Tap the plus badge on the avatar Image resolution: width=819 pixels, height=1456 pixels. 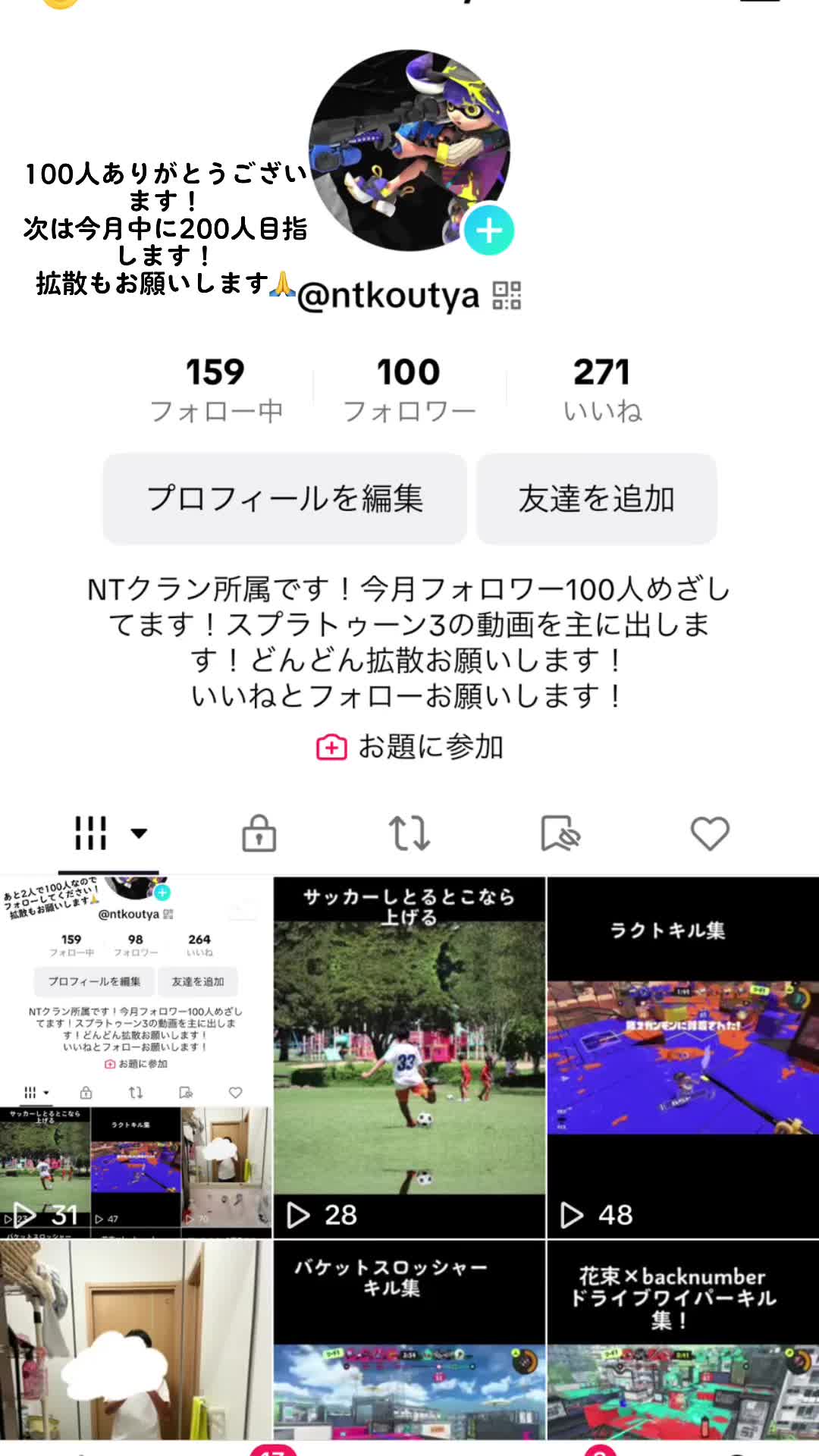(x=489, y=231)
